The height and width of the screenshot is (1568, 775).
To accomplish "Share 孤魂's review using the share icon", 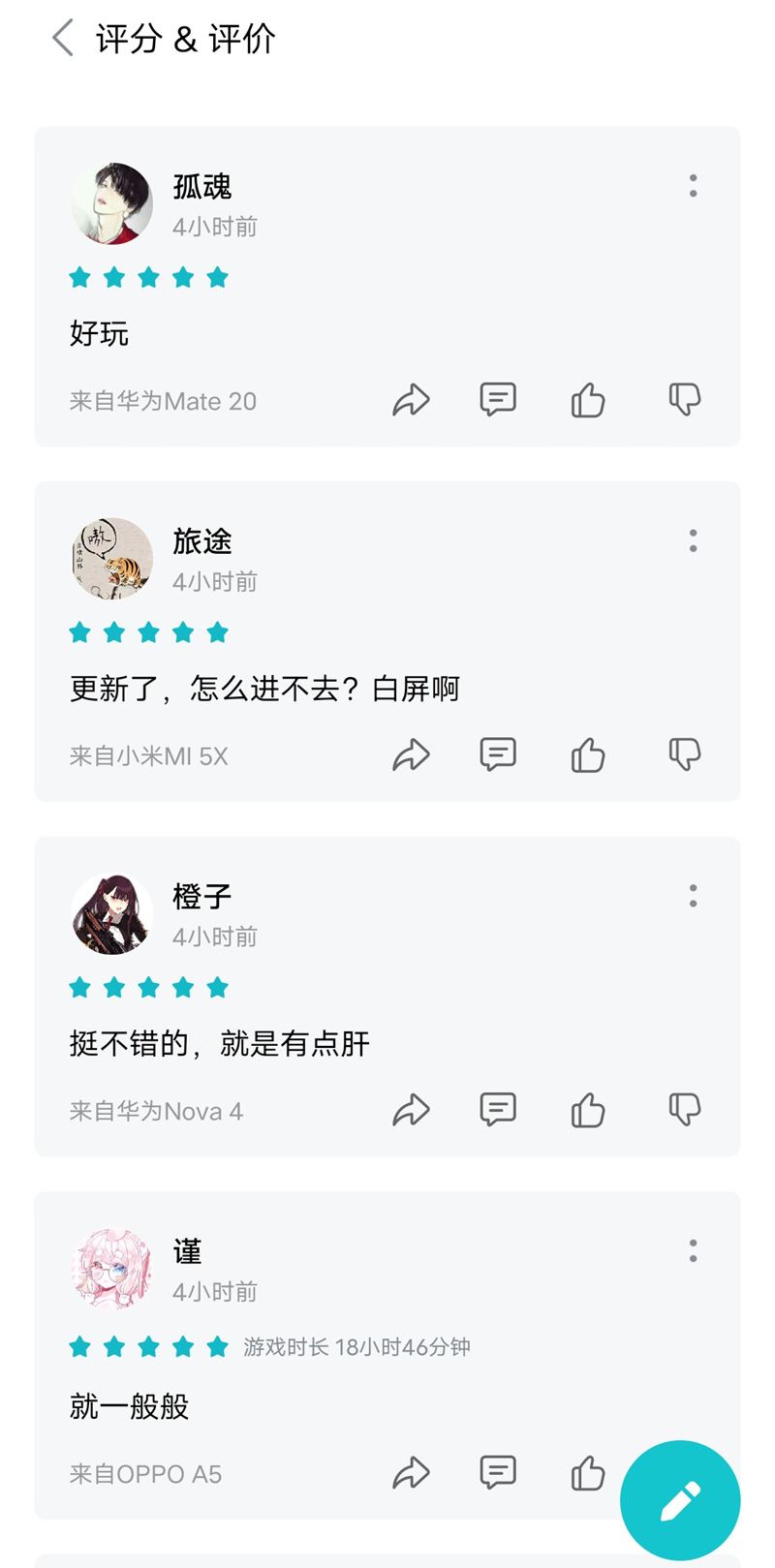I will [412, 399].
